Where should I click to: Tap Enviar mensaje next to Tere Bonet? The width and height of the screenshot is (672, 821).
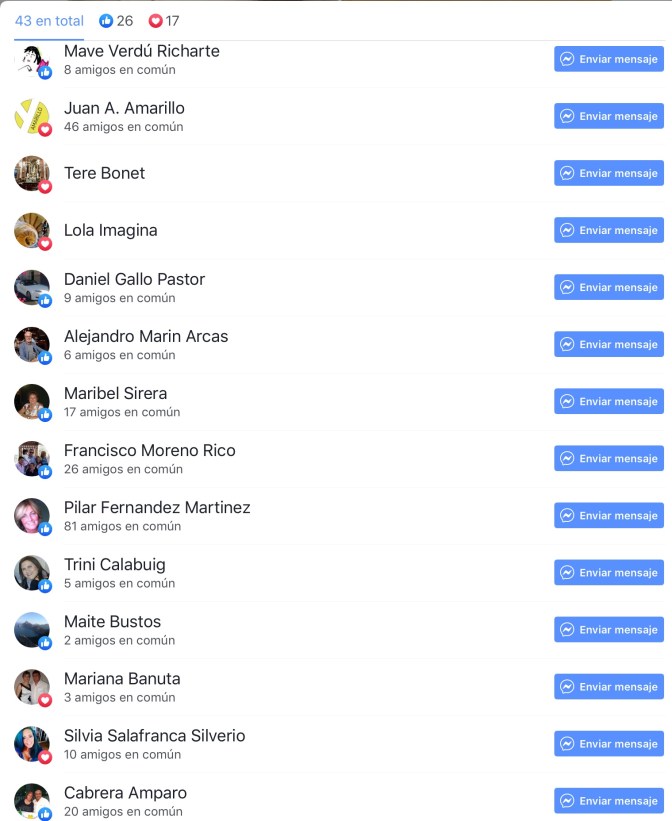(x=609, y=173)
